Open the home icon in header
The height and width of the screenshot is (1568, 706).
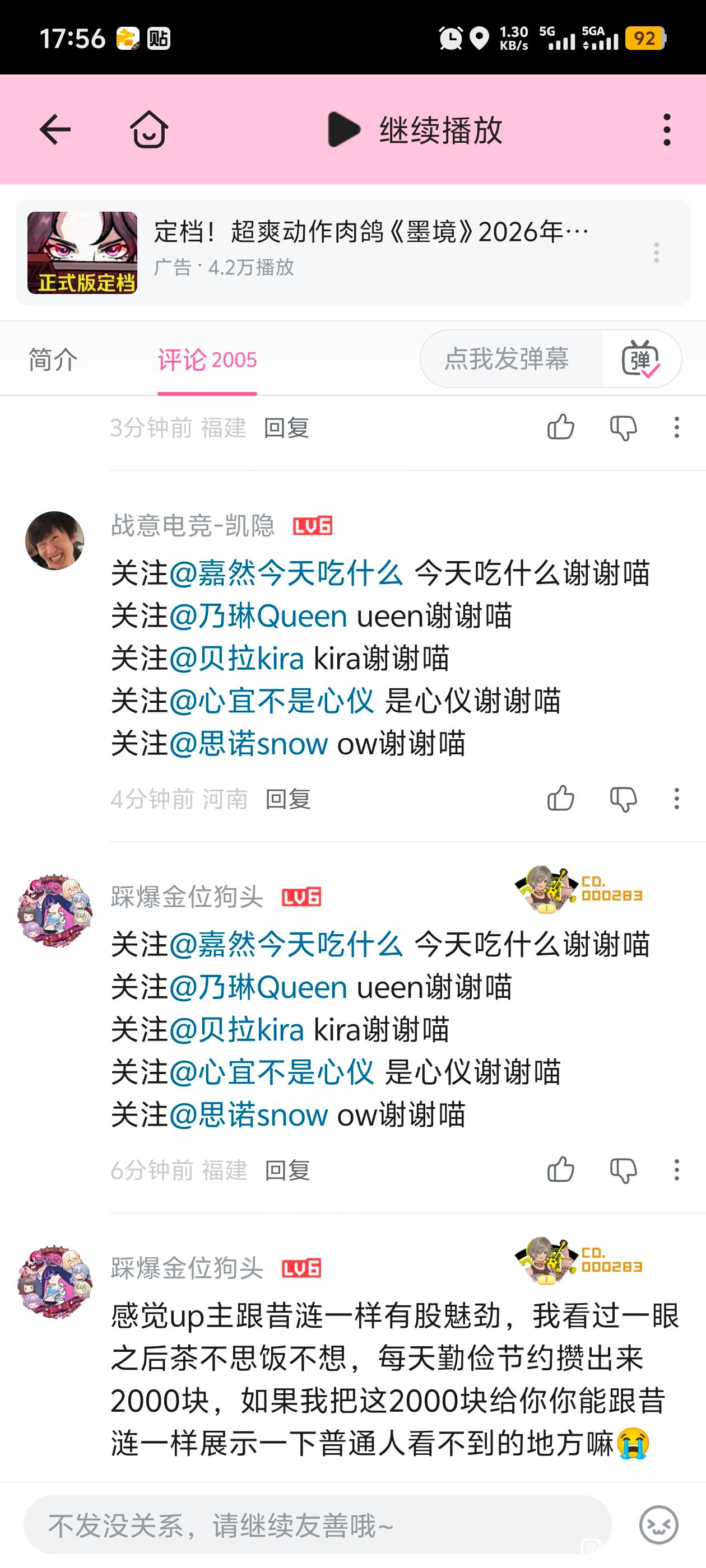tap(149, 129)
